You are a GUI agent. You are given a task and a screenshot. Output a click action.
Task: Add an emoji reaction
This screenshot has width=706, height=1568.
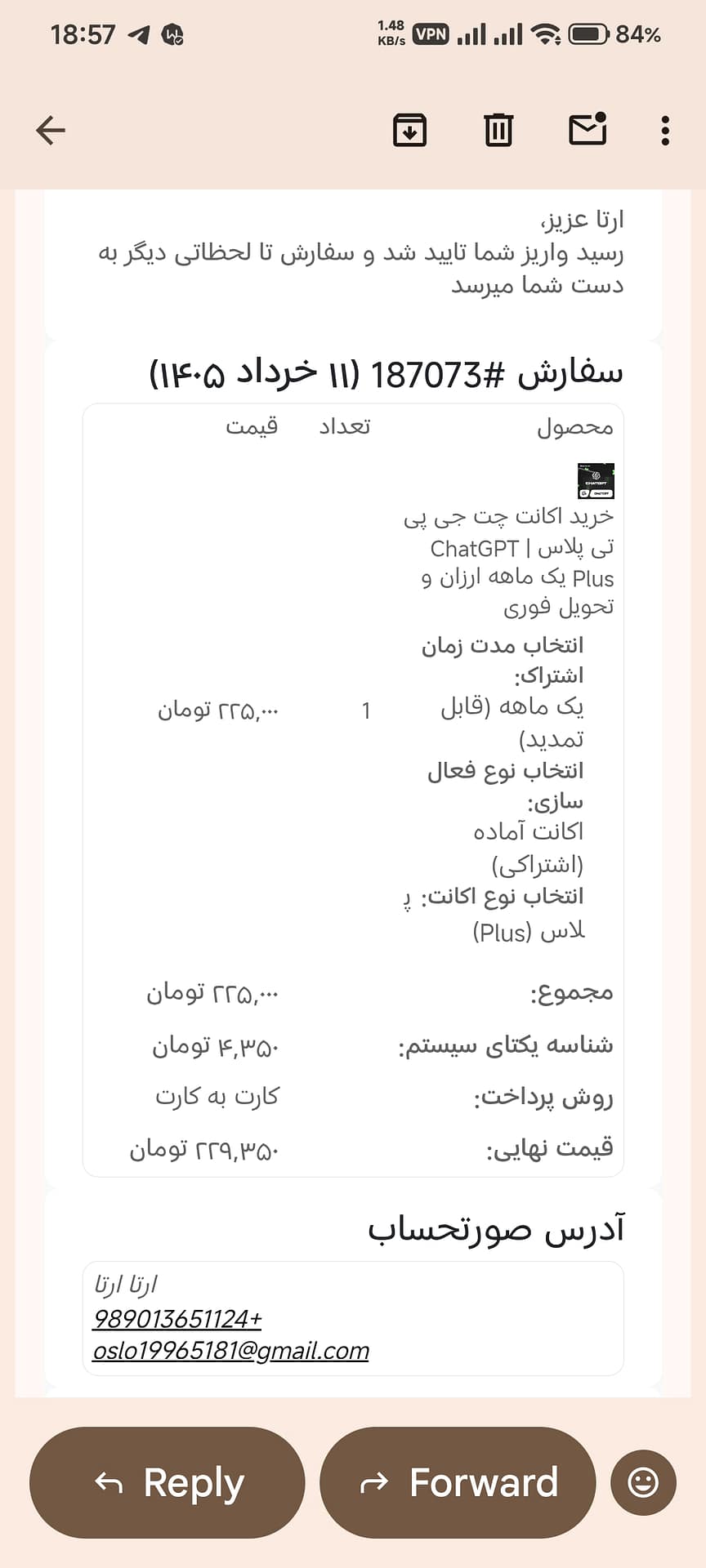click(643, 1482)
